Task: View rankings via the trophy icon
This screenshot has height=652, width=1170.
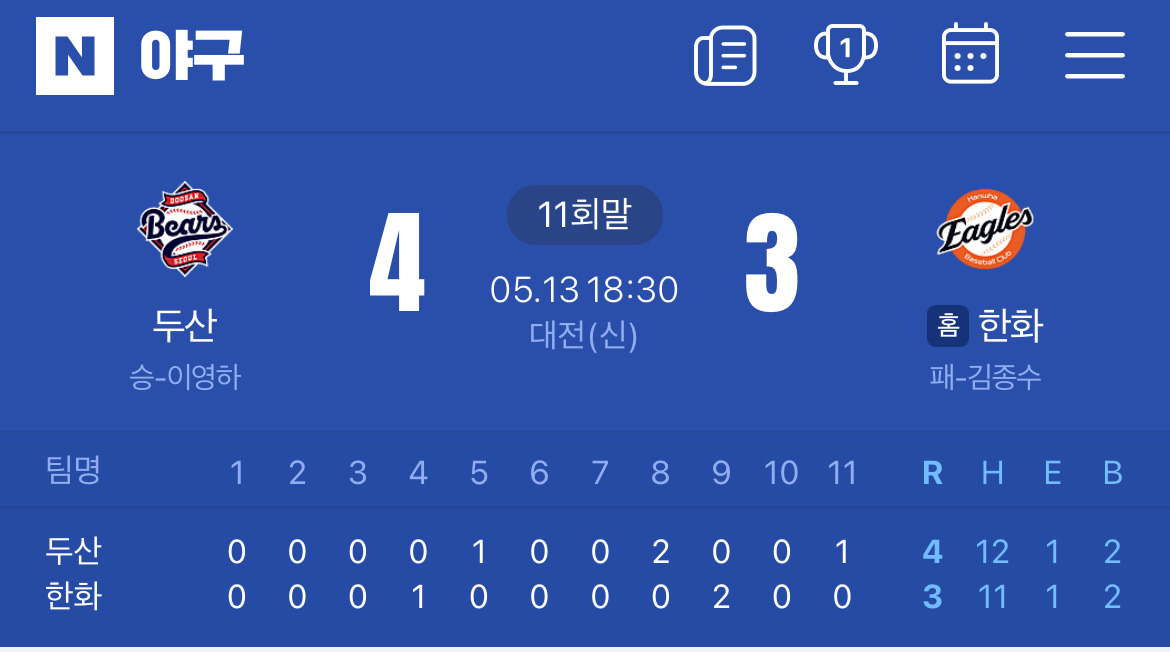Action: click(x=846, y=54)
